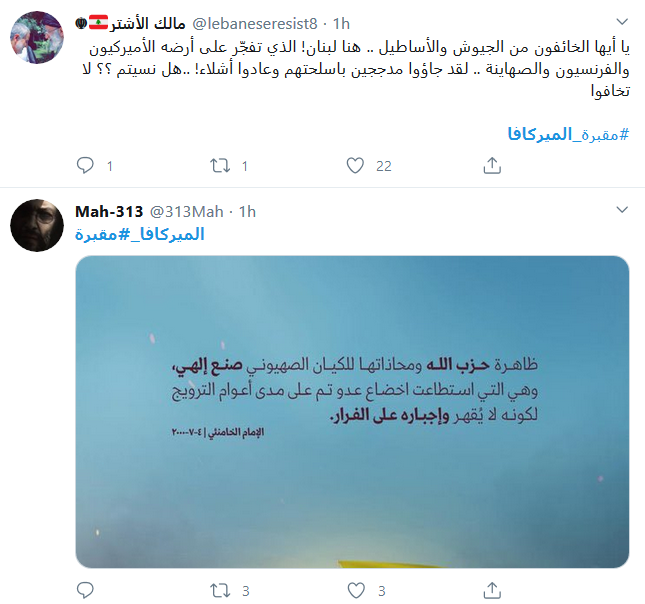Open the hashtag in Mah-313's tweet
The image size is (645, 604).
(x=140, y=234)
